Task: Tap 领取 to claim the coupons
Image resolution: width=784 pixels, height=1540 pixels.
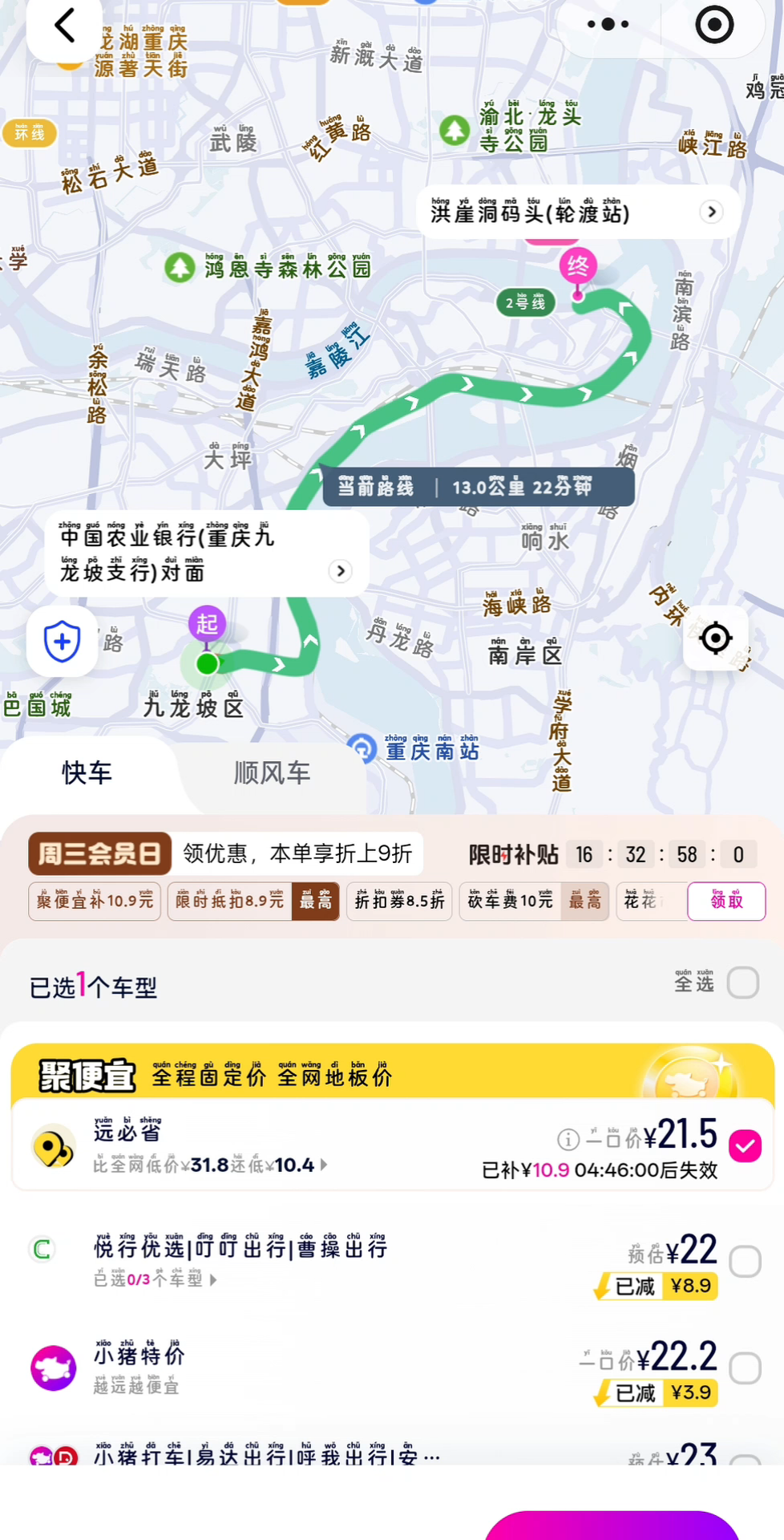Action: tap(726, 902)
